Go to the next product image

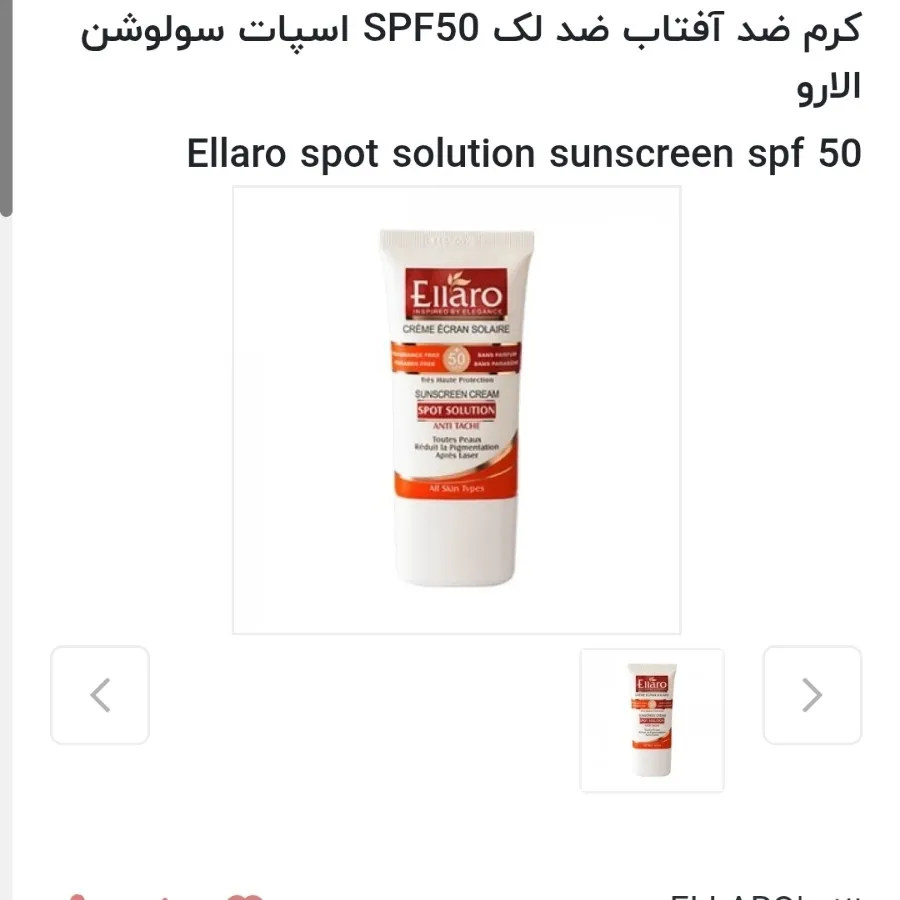[812, 695]
